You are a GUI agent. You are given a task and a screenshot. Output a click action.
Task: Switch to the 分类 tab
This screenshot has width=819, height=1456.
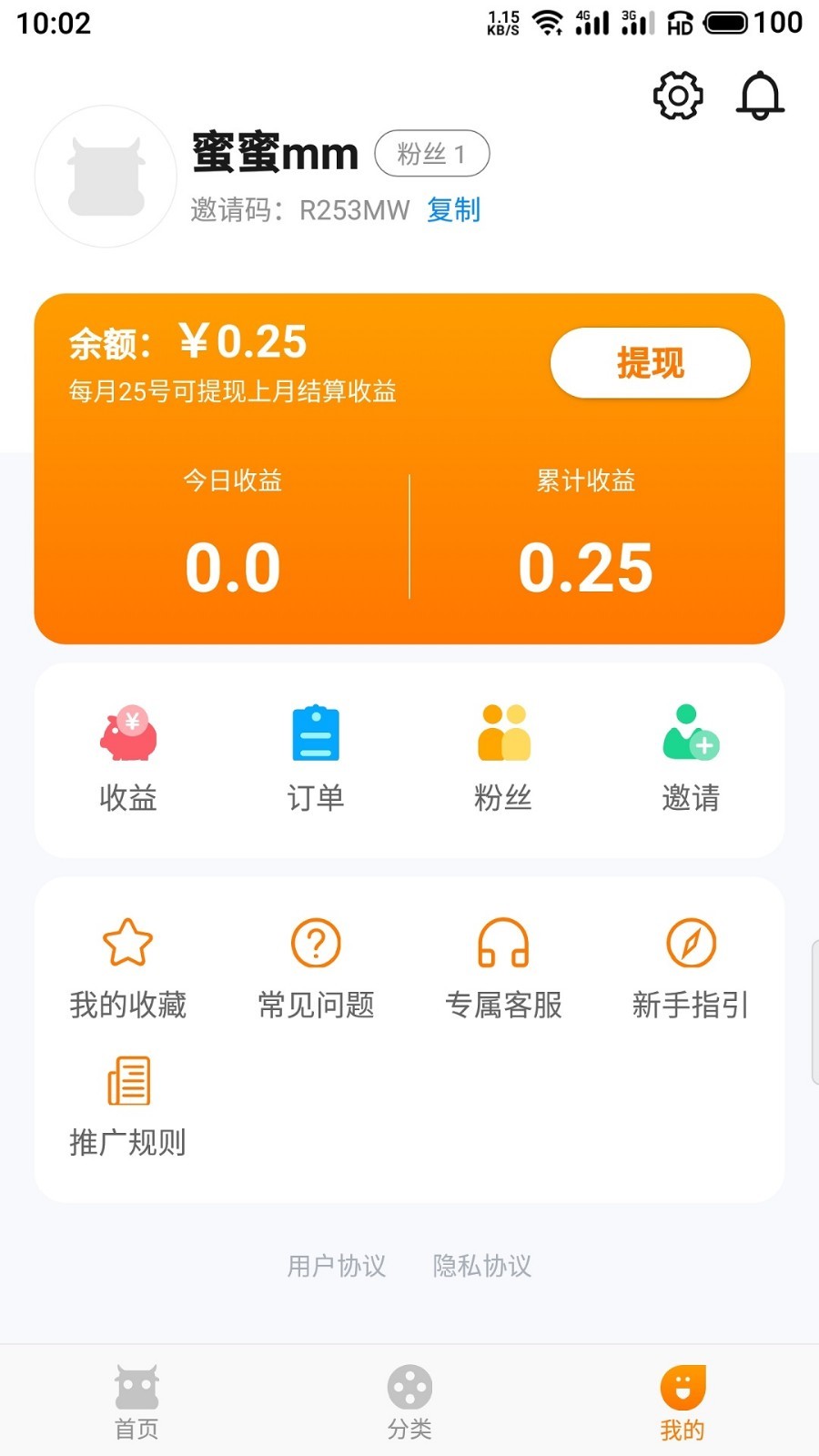tap(409, 1401)
